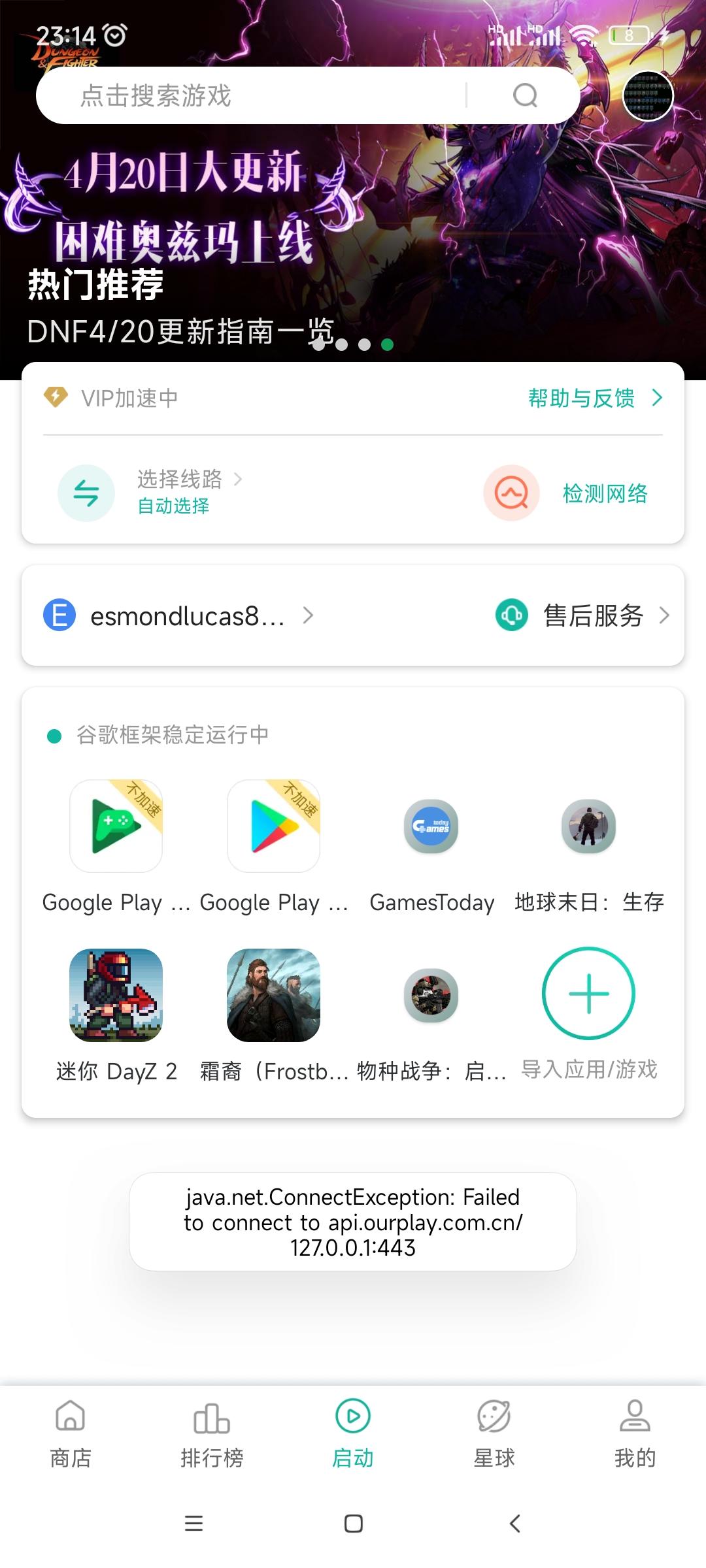Launch the 物种战争 game
Screen dimensions: 706x1568
pos(431,994)
